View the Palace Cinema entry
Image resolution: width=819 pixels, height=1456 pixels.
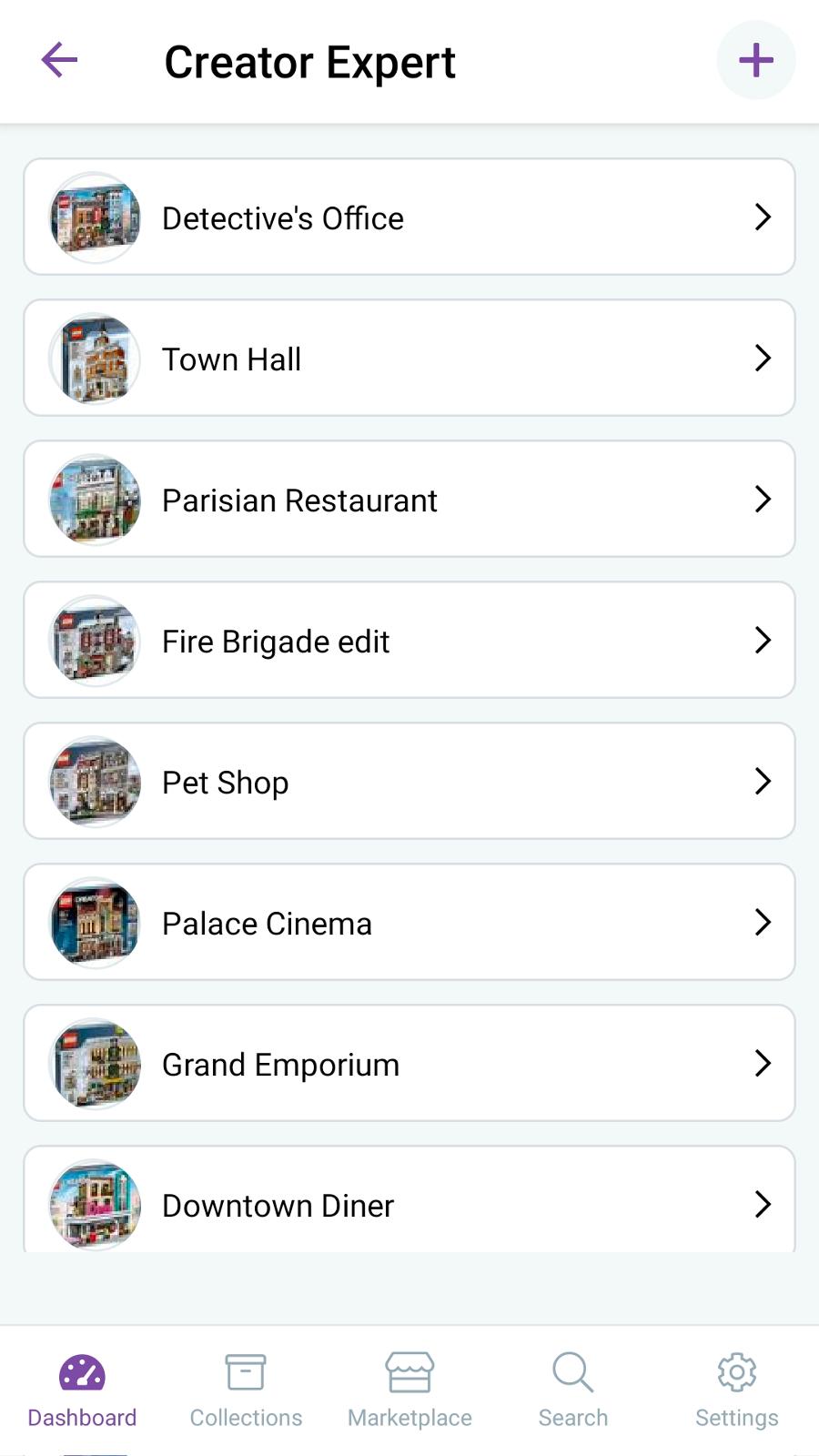click(409, 922)
